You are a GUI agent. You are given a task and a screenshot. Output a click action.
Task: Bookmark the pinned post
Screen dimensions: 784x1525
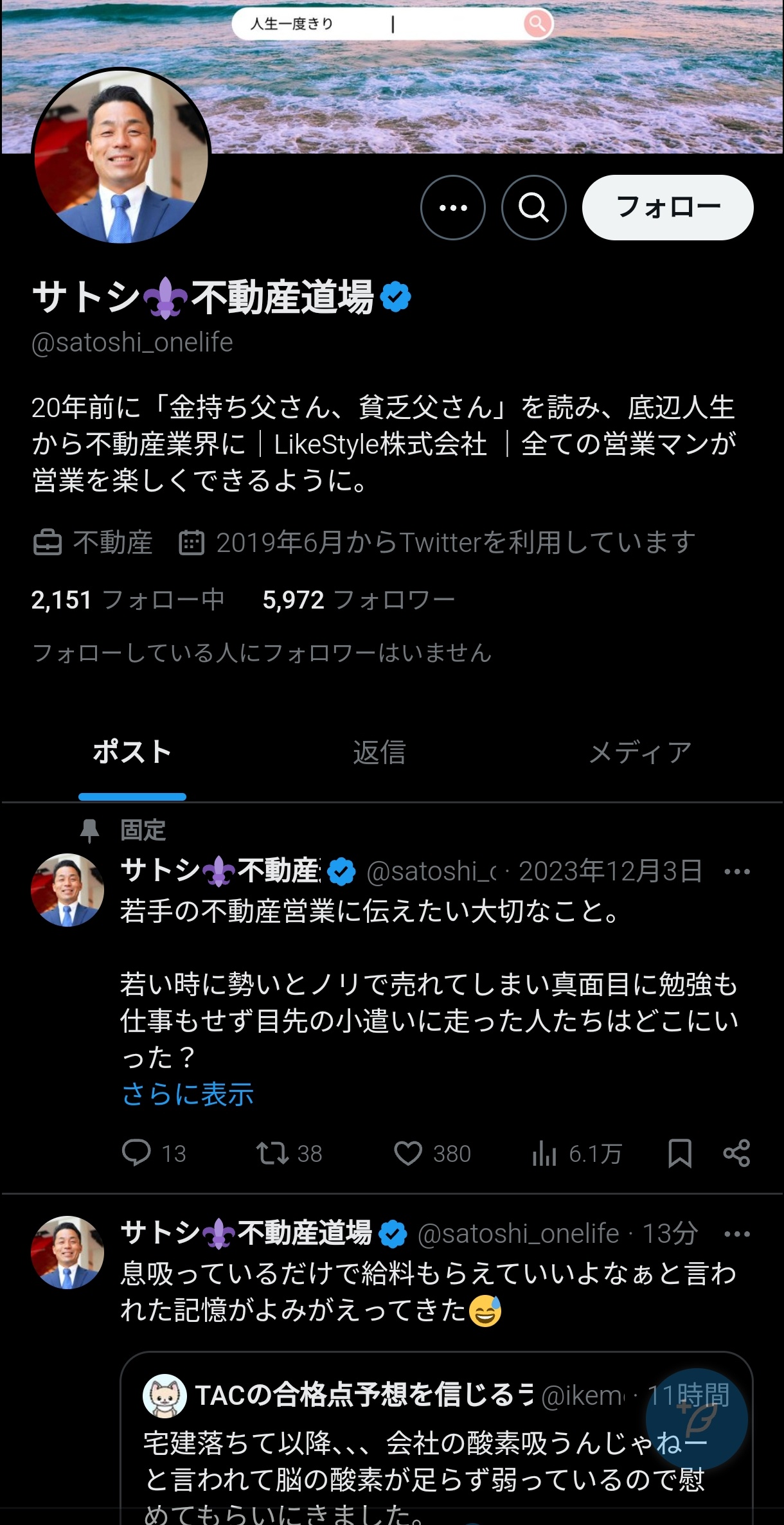pos(679,1154)
